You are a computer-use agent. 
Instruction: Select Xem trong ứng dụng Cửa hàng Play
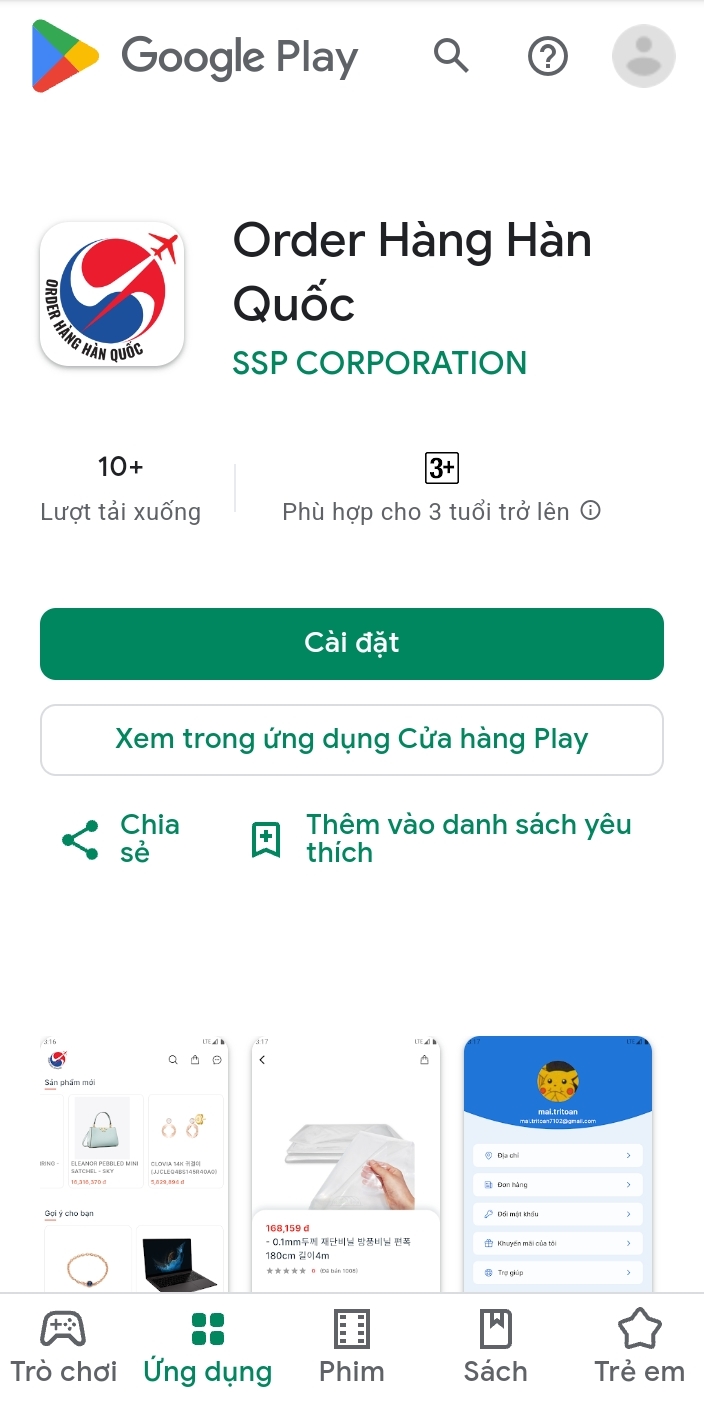pos(352,739)
